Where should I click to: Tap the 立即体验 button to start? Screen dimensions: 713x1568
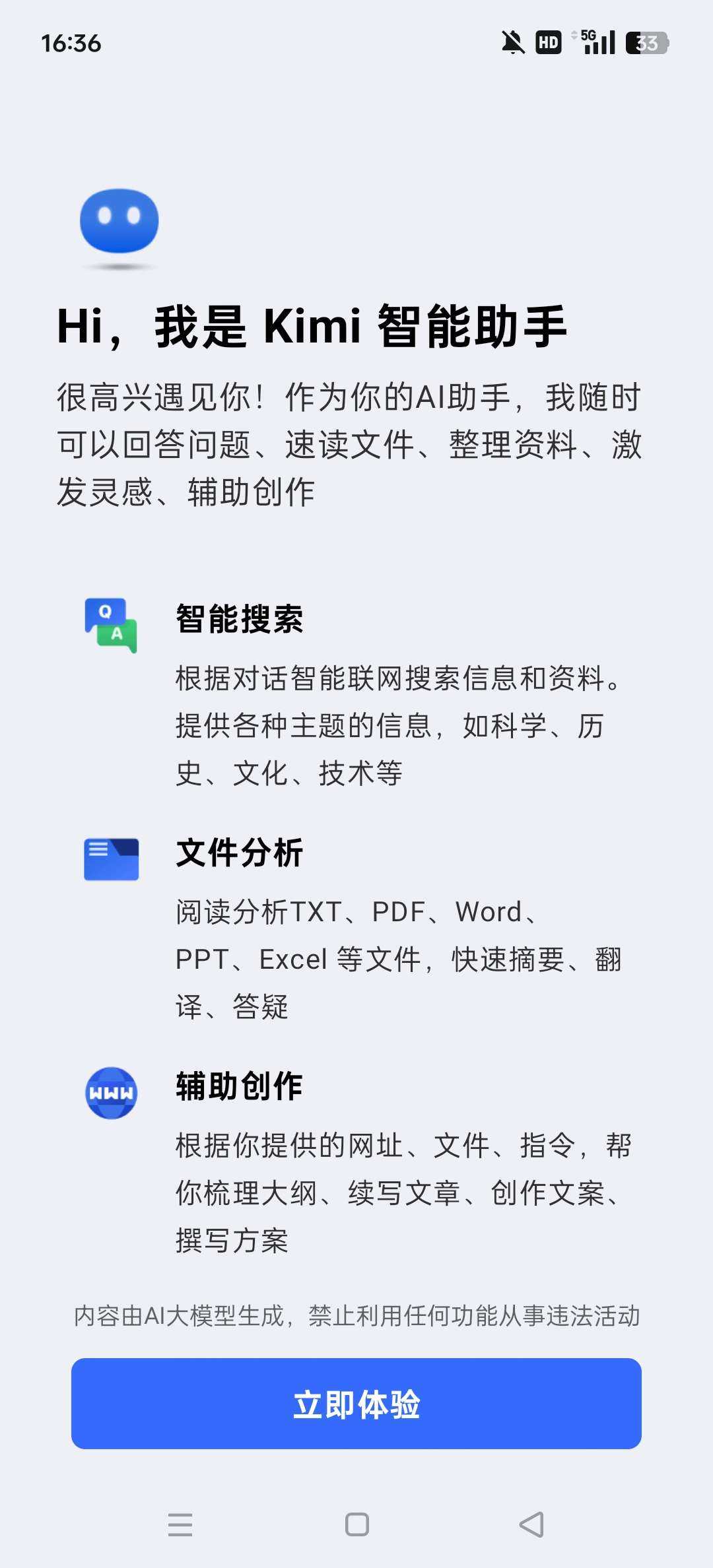[x=356, y=1404]
